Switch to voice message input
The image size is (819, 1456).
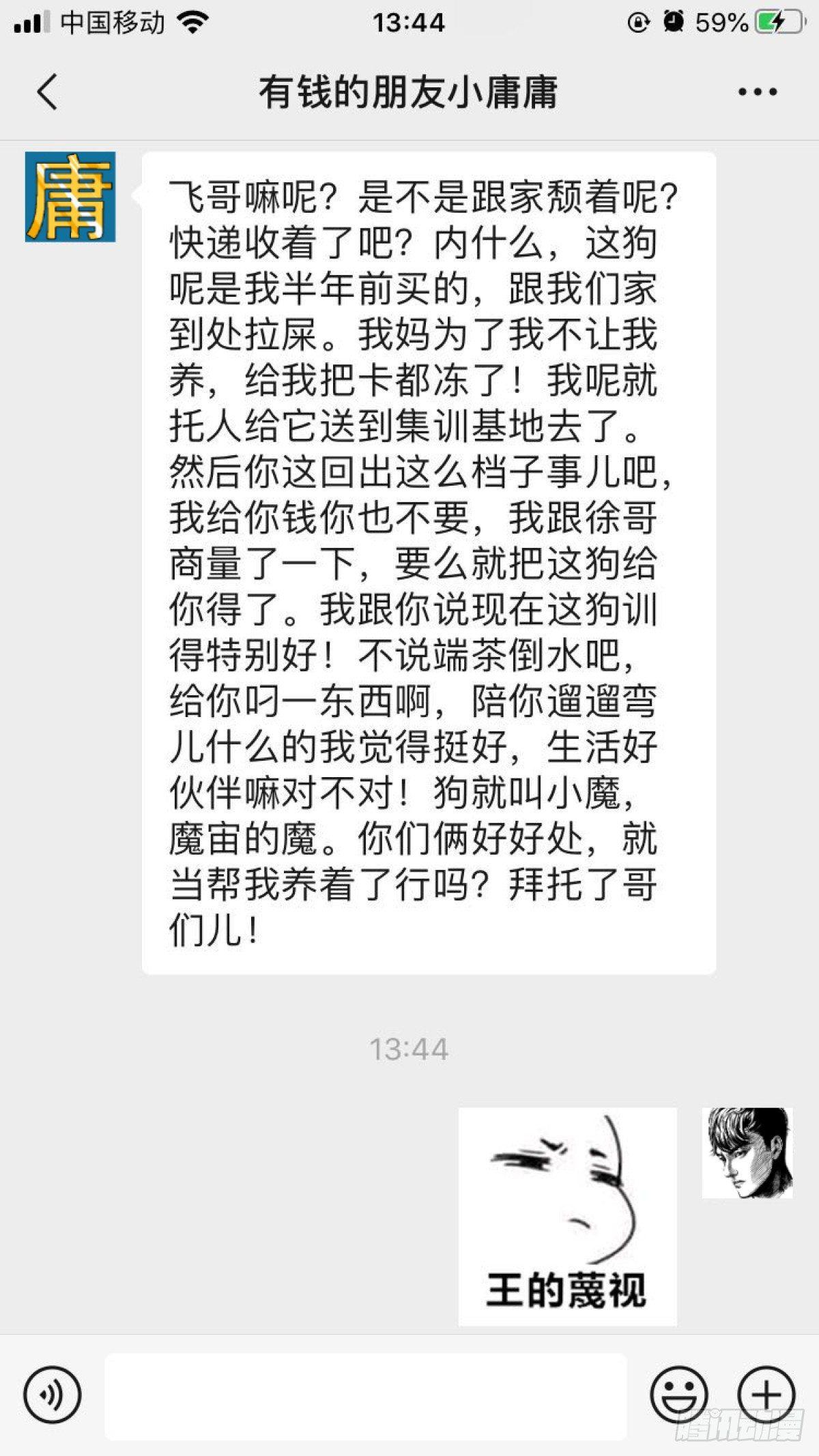53,1395
